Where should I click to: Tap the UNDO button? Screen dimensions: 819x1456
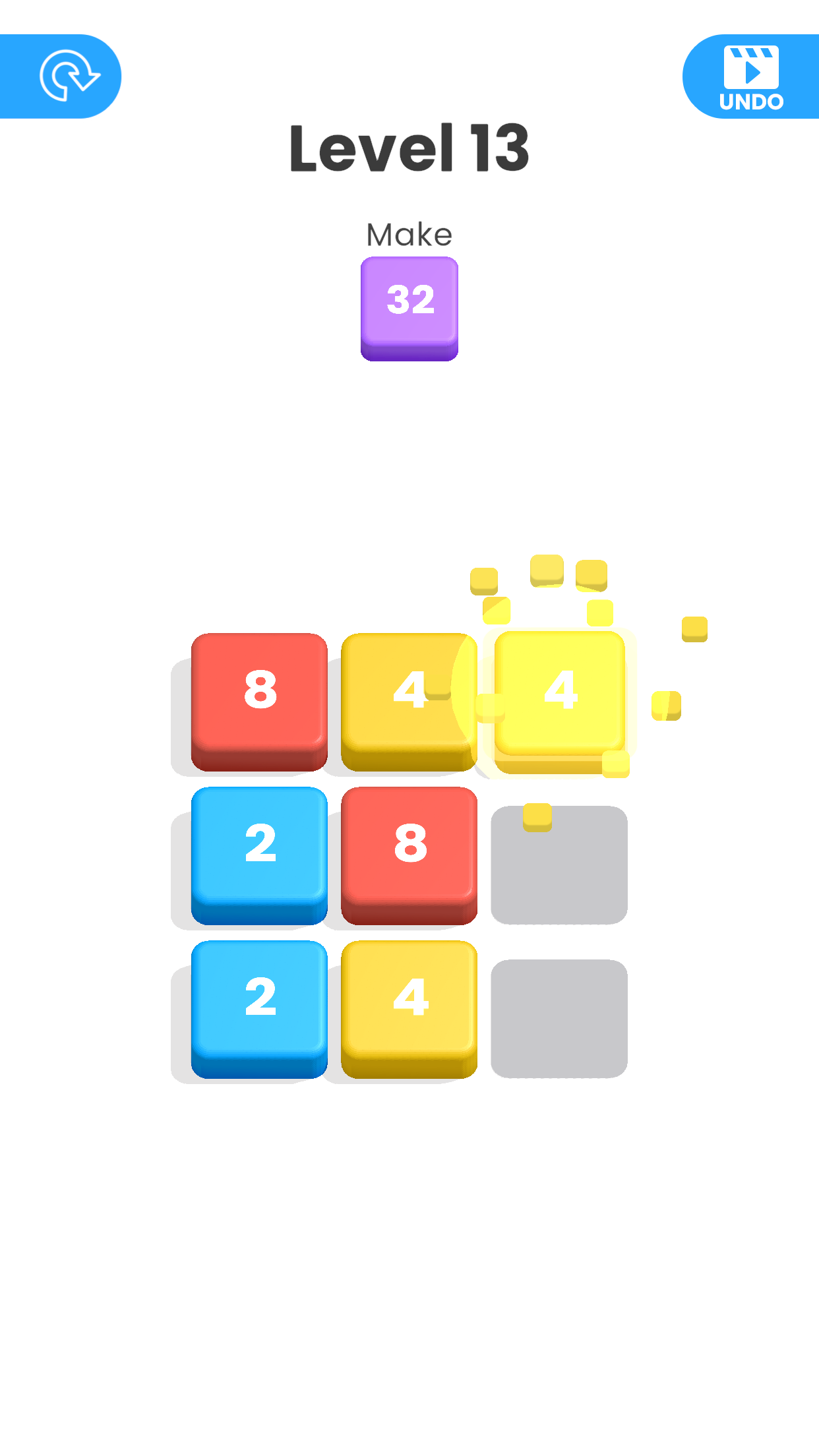coord(750,76)
